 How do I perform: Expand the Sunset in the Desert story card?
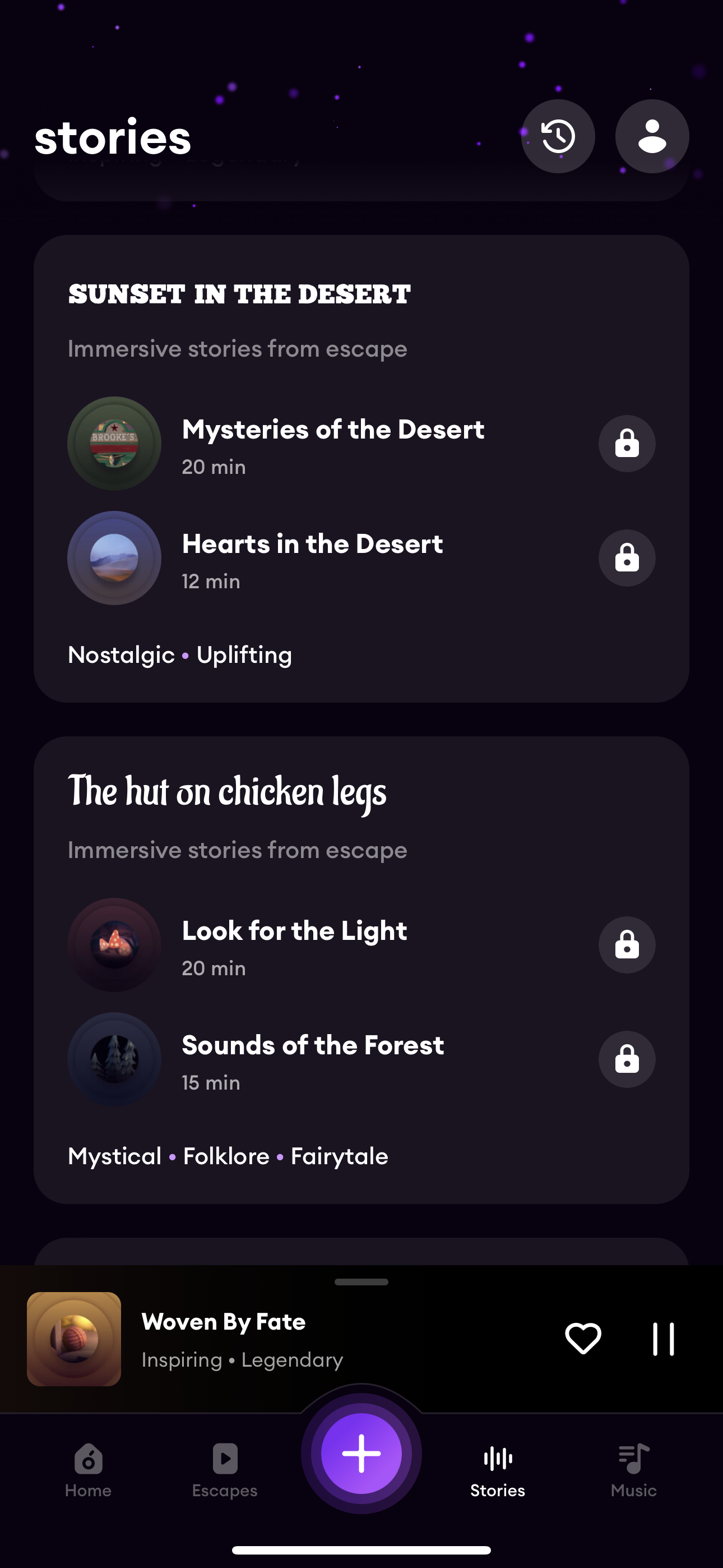click(x=240, y=294)
